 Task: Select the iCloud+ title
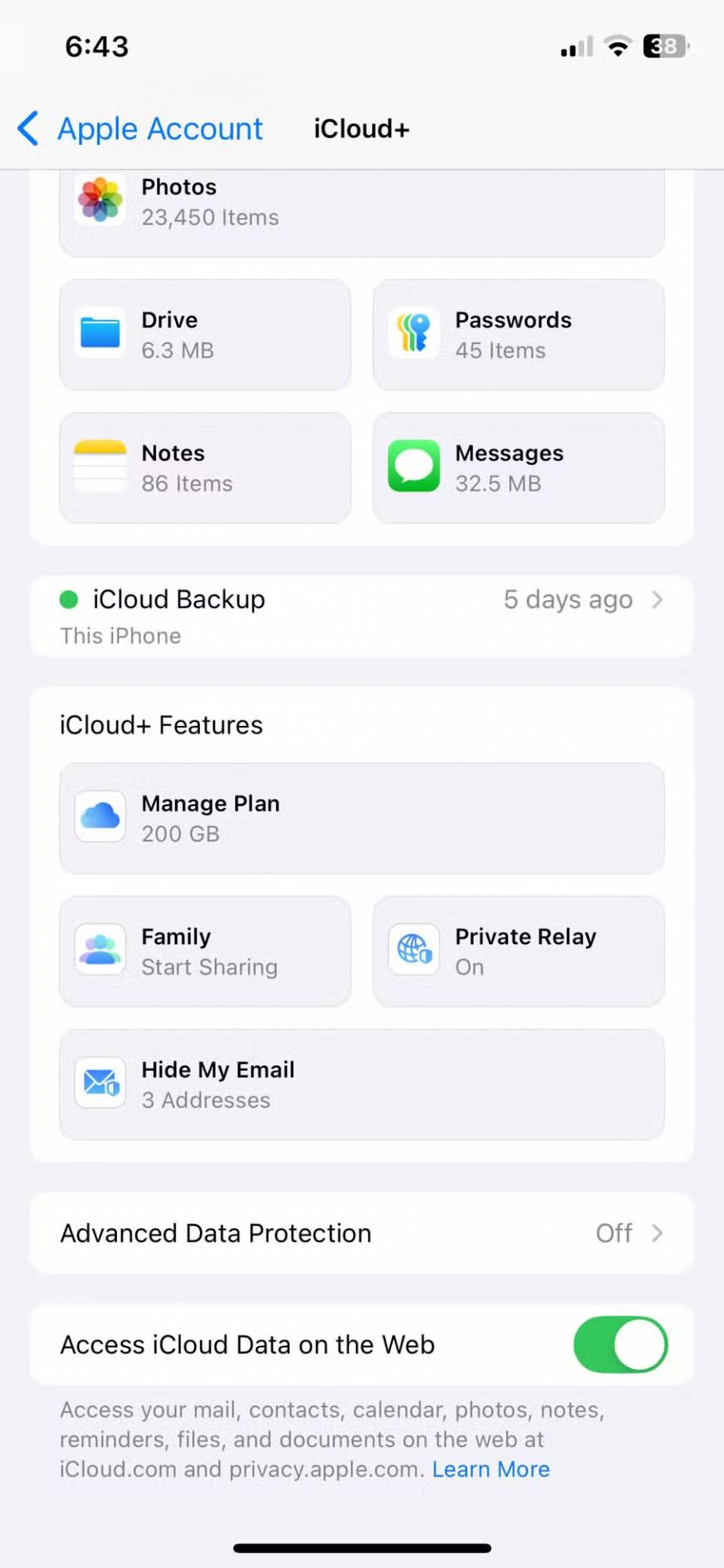coord(360,128)
